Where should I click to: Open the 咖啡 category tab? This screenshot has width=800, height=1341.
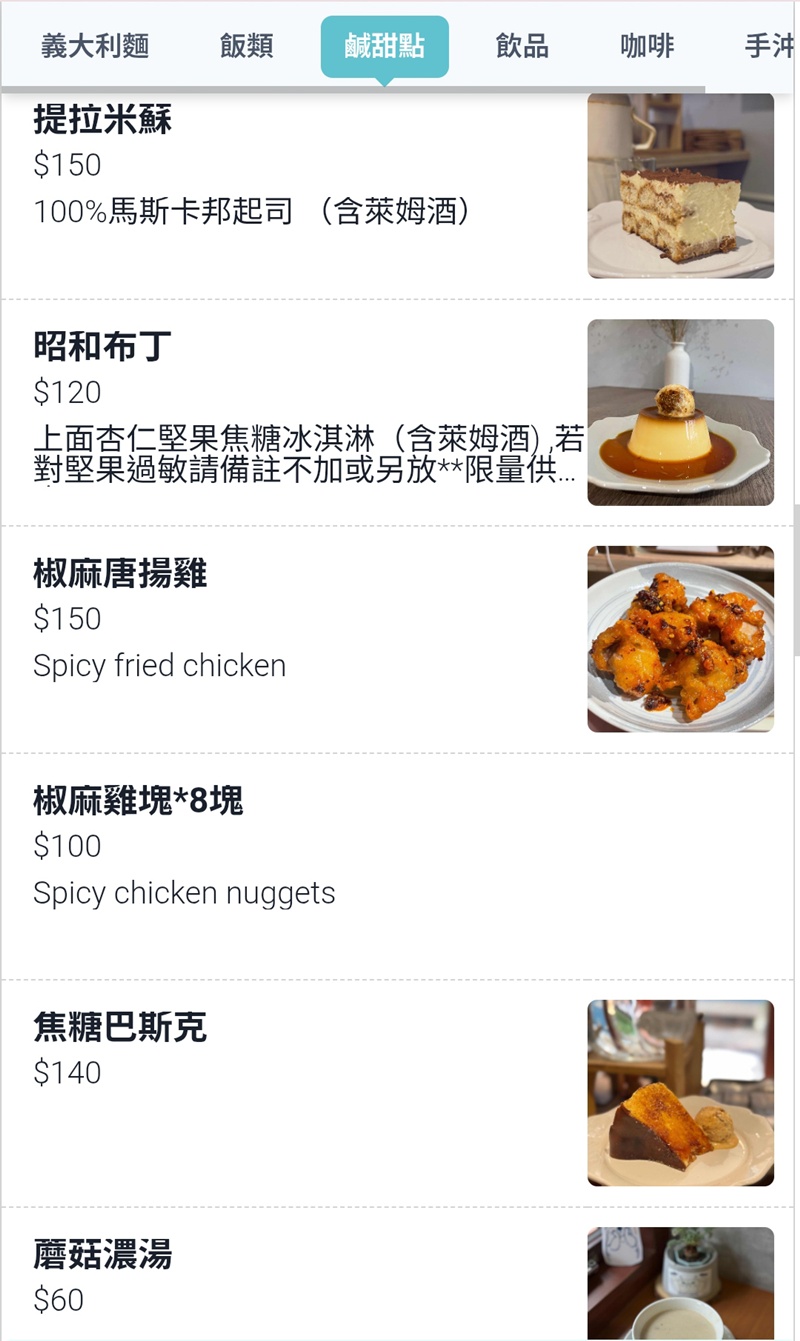(646, 47)
